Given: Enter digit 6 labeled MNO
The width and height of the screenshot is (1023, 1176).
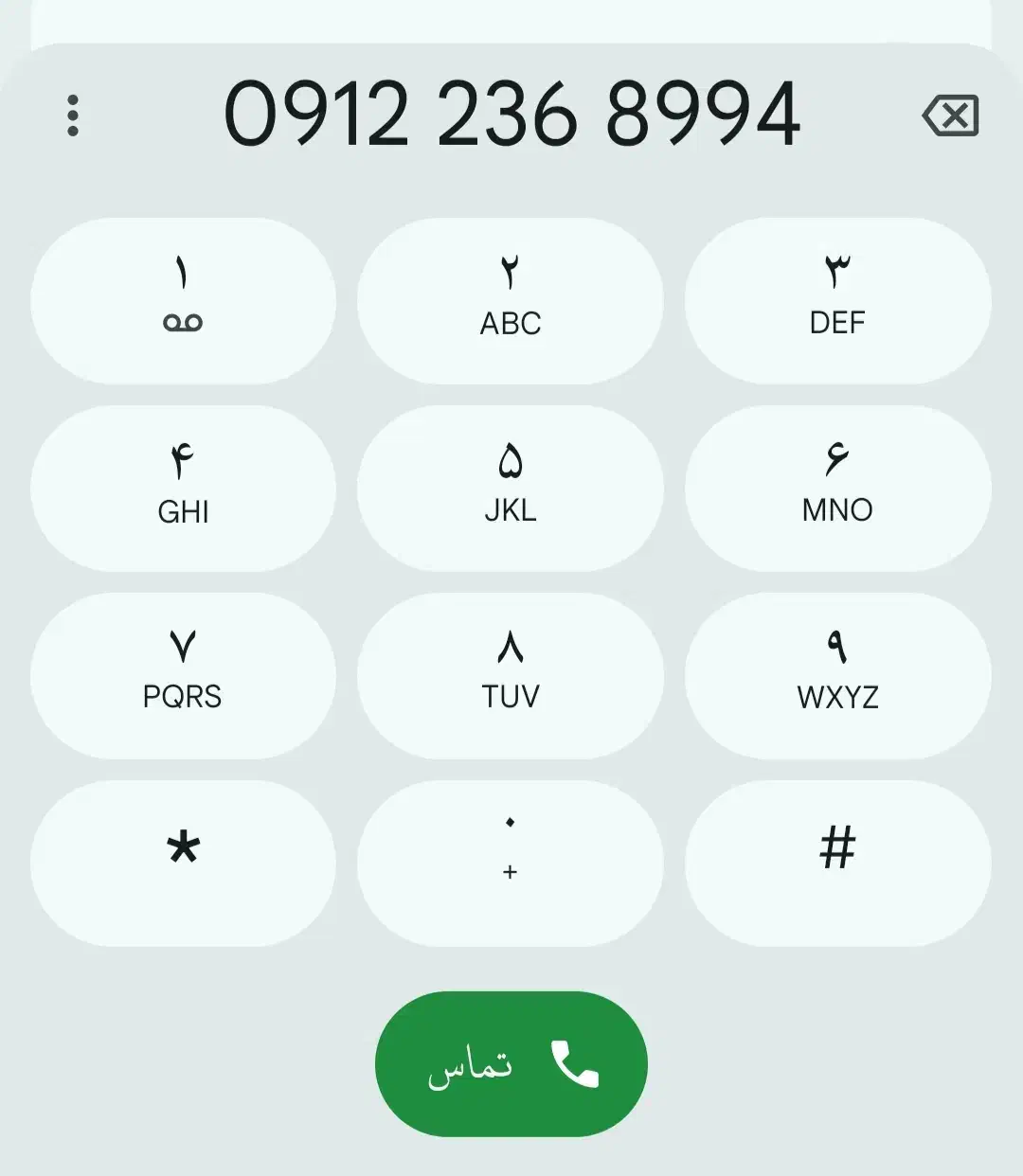Looking at the screenshot, I should pos(837,488).
